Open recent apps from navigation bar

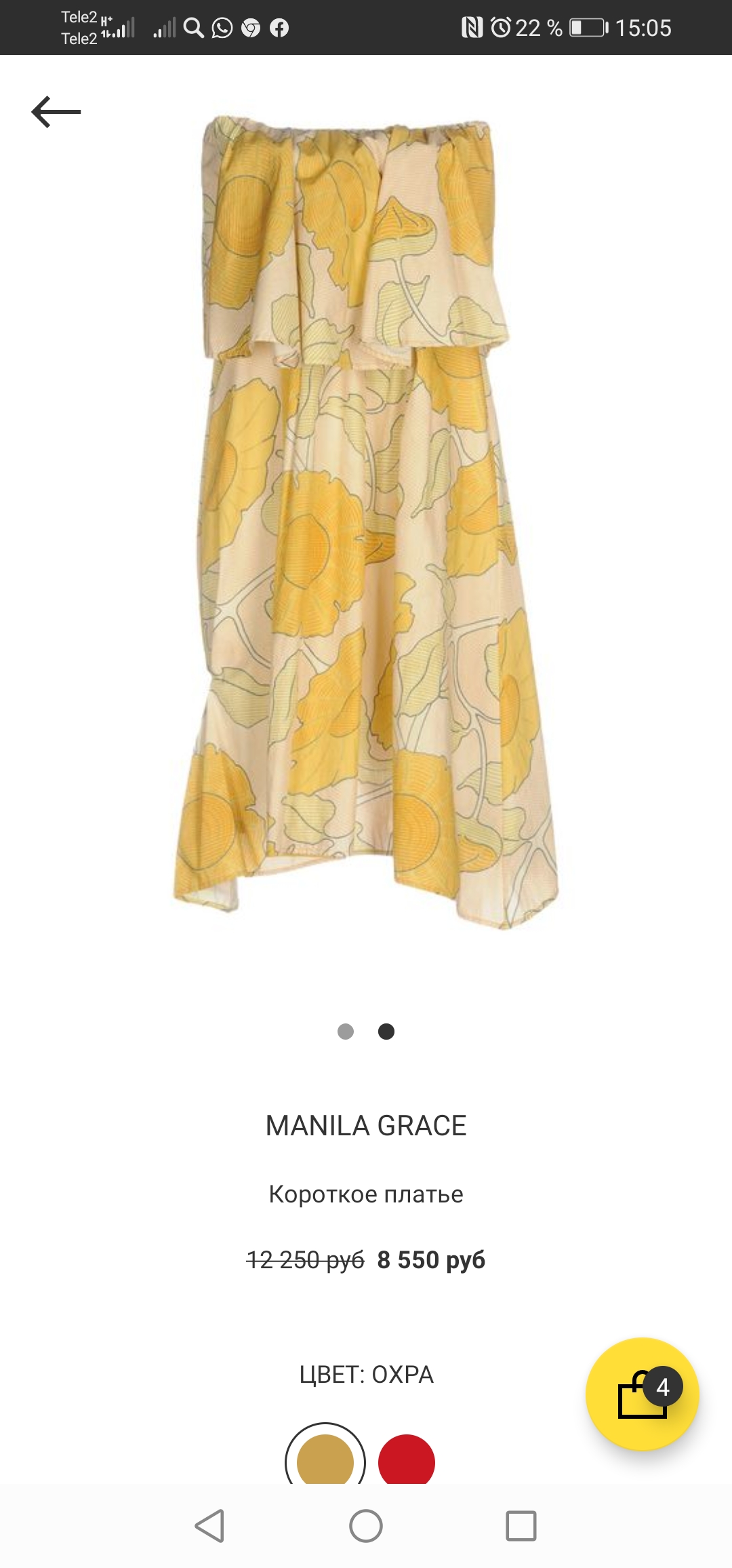(521, 1526)
